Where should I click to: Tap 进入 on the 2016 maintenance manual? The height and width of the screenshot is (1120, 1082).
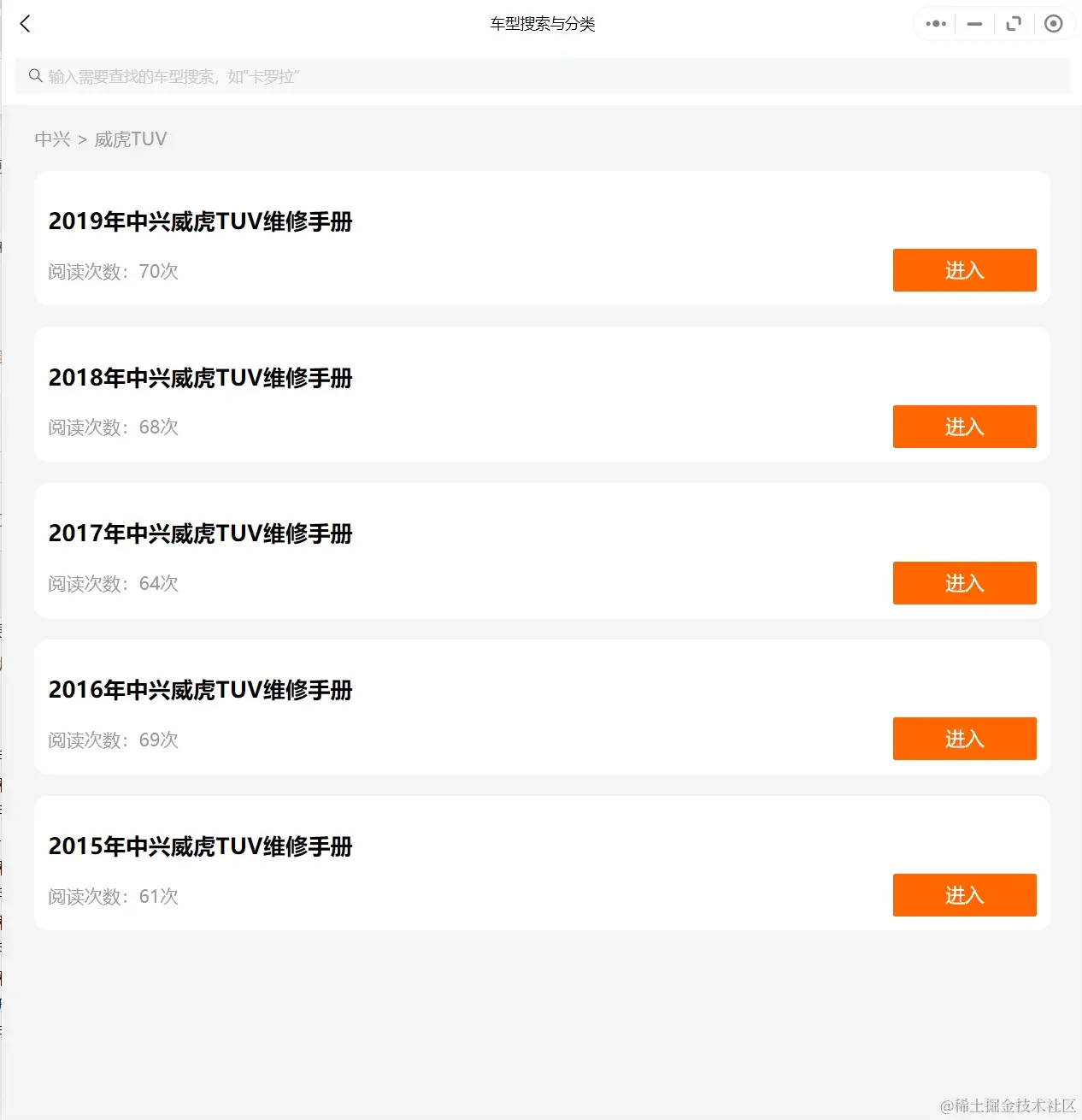(x=964, y=739)
